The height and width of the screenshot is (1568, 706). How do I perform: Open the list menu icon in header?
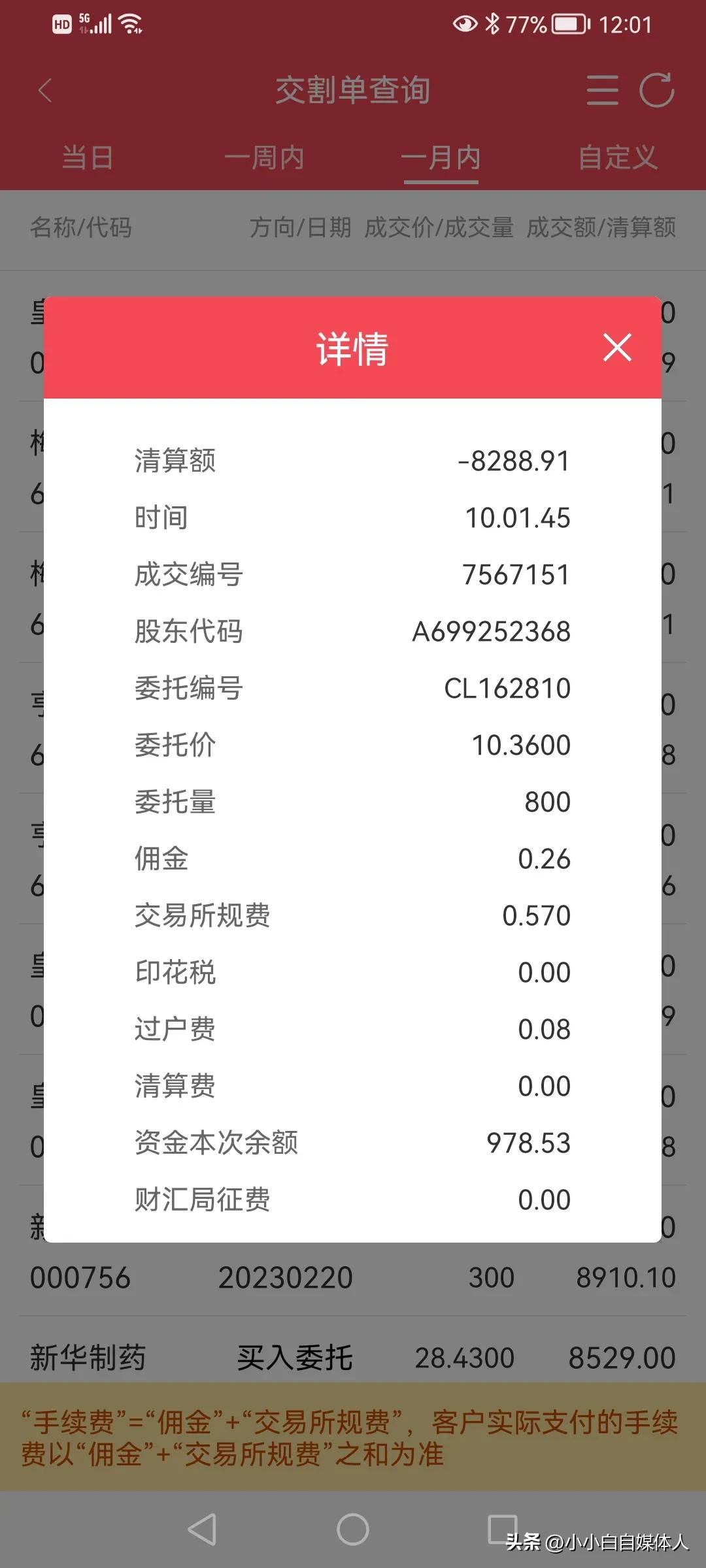tap(602, 90)
